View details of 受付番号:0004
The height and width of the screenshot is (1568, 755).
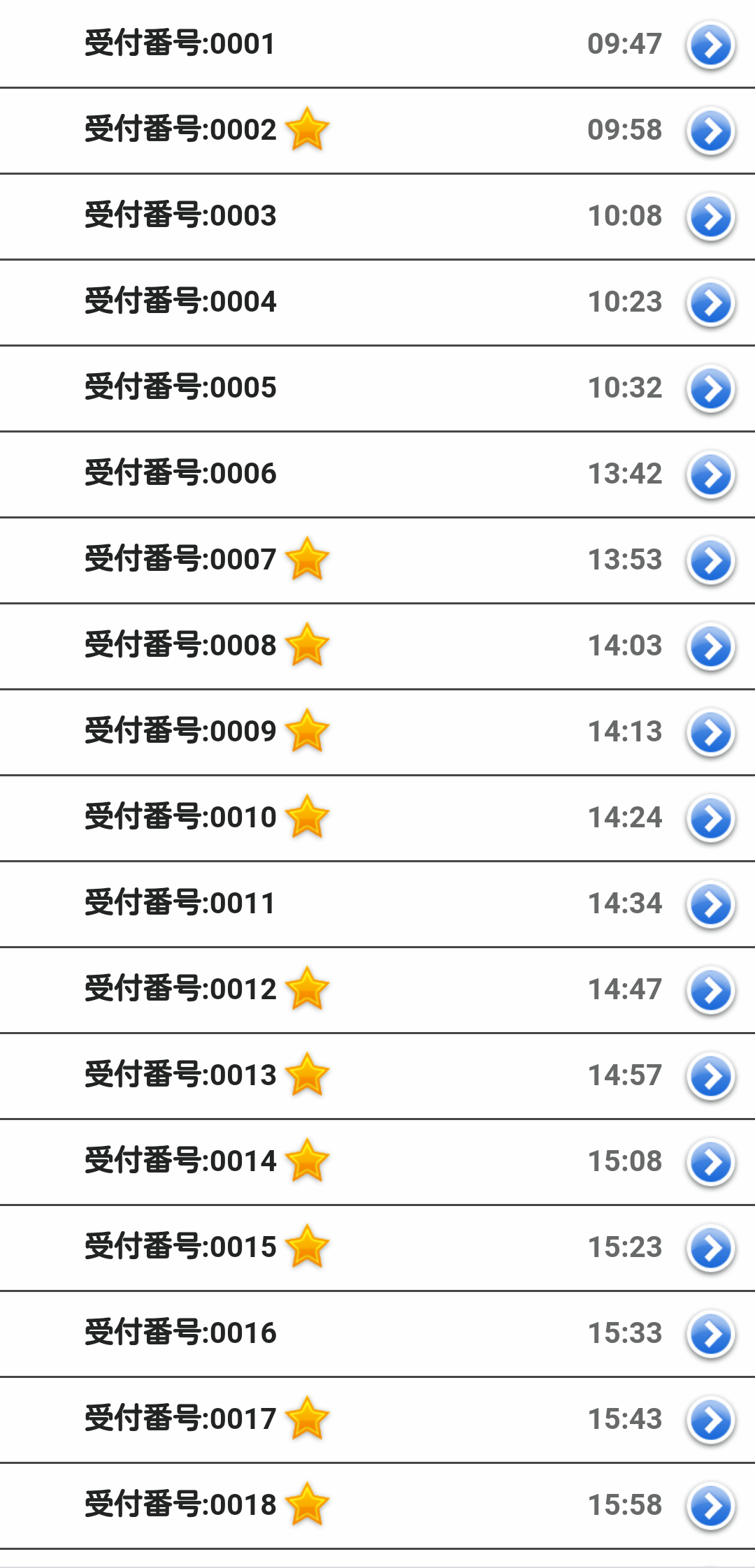pos(377,303)
